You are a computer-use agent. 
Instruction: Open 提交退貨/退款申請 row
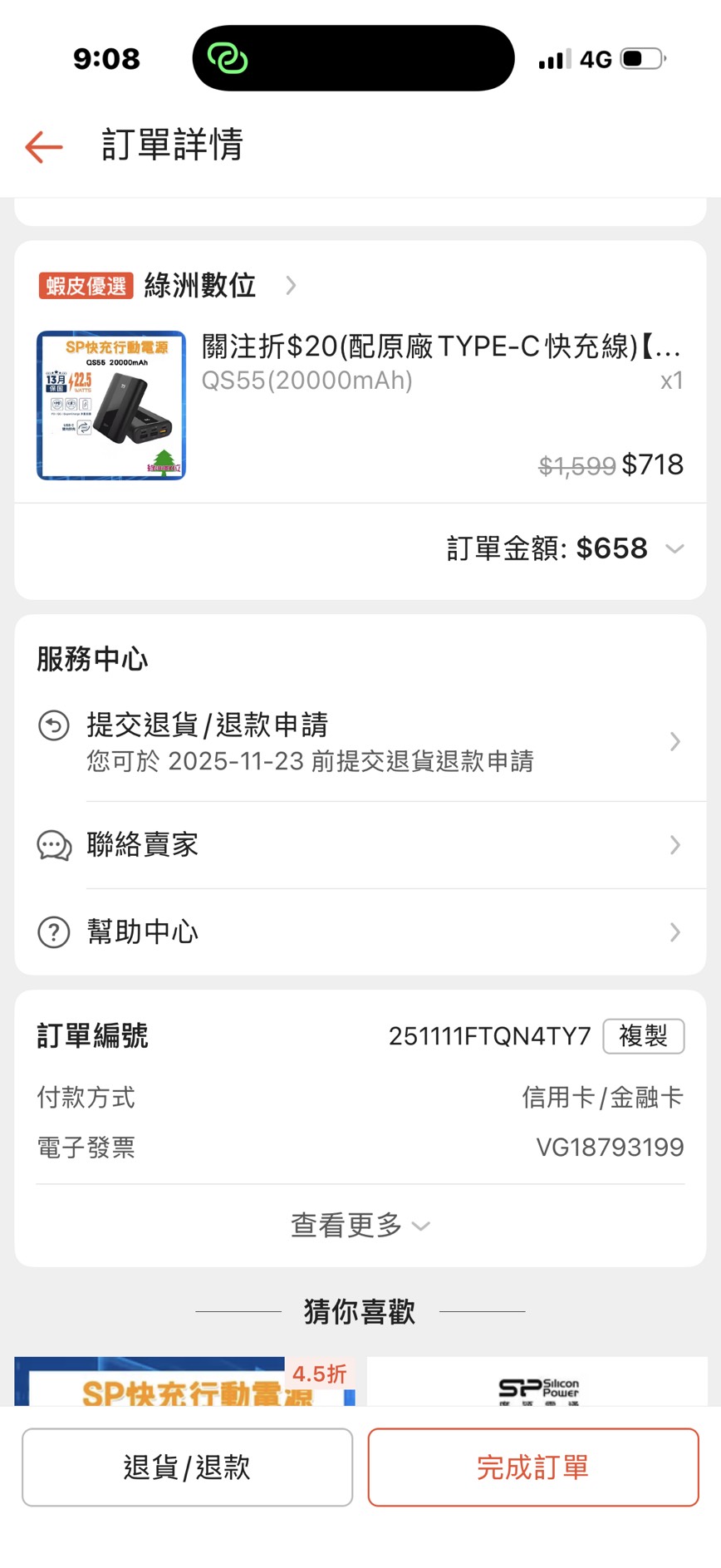point(360,741)
